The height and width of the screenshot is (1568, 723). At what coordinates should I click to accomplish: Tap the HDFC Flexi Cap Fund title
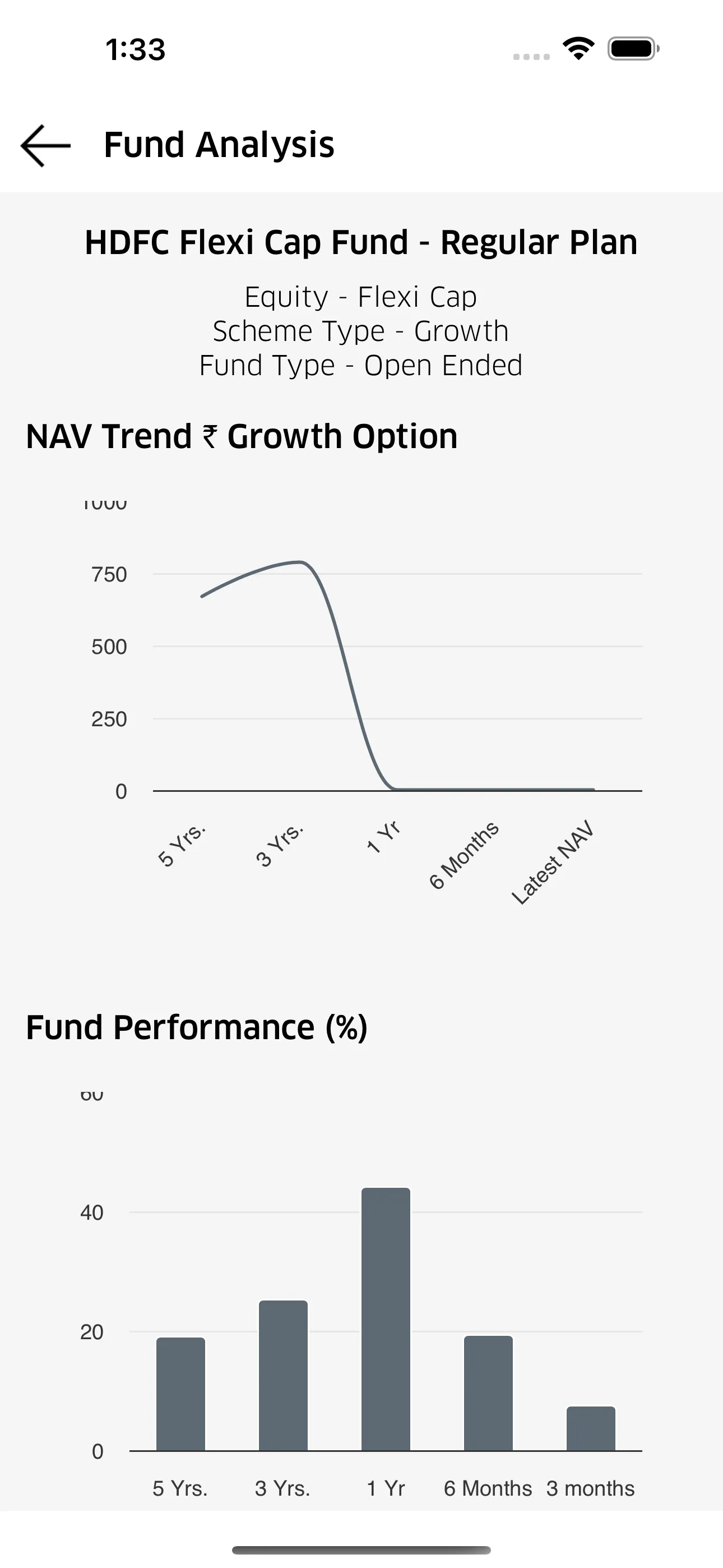361,242
